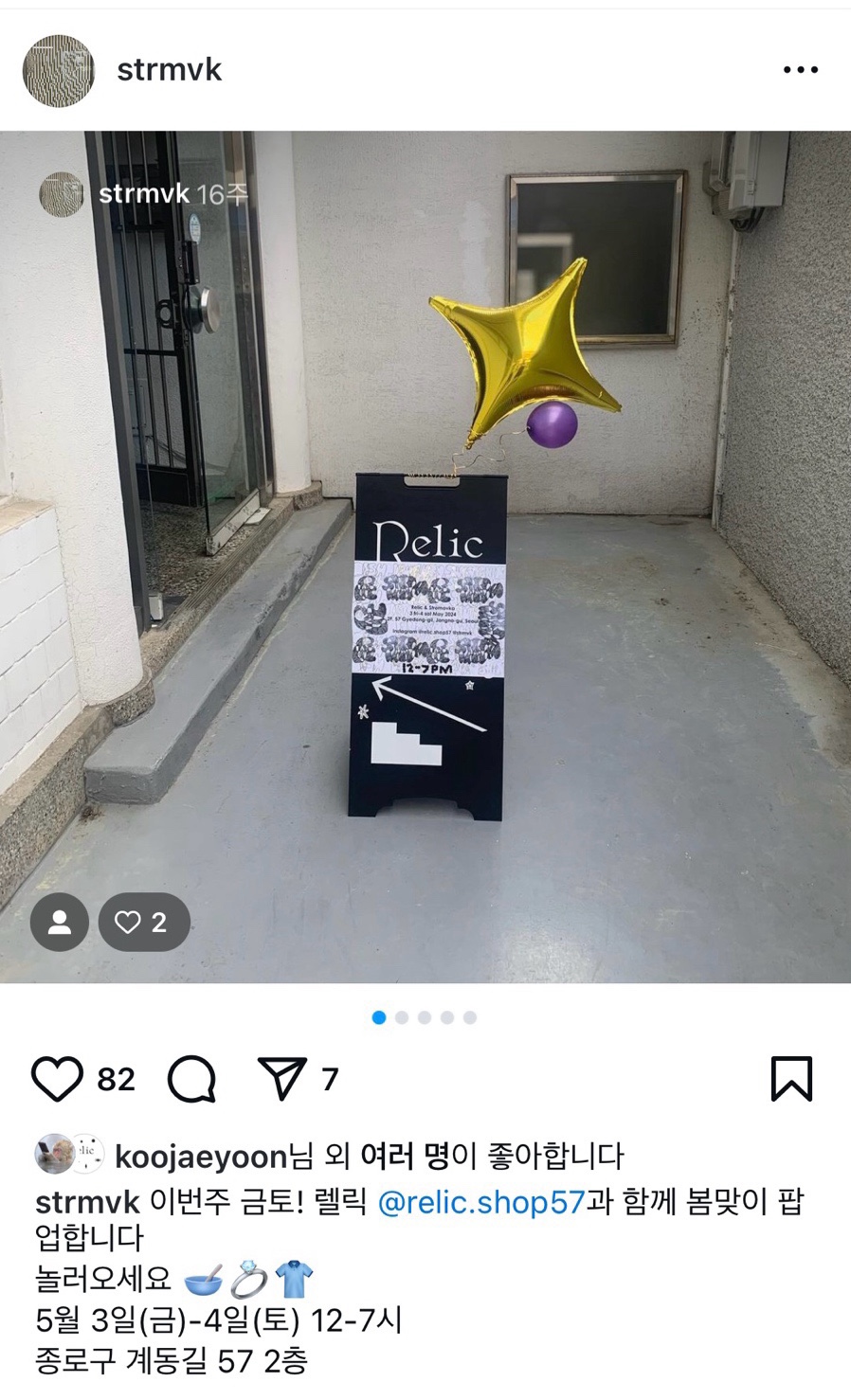Viewport: 851px width, 1400px height.
Task: Open the comments bubble
Action: (x=192, y=1079)
